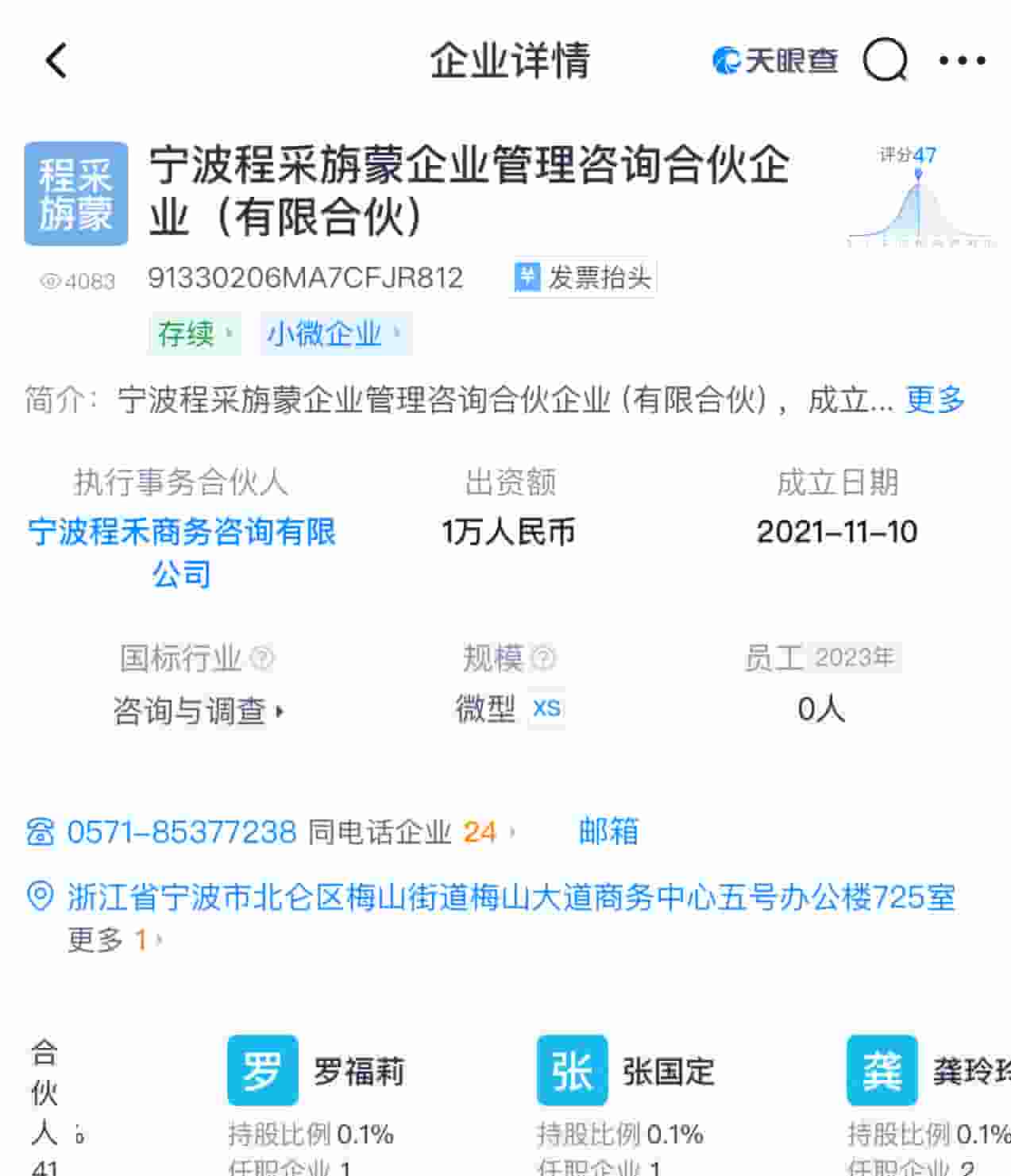Expand company intro with 更多

pyautogui.click(x=935, y=399)
